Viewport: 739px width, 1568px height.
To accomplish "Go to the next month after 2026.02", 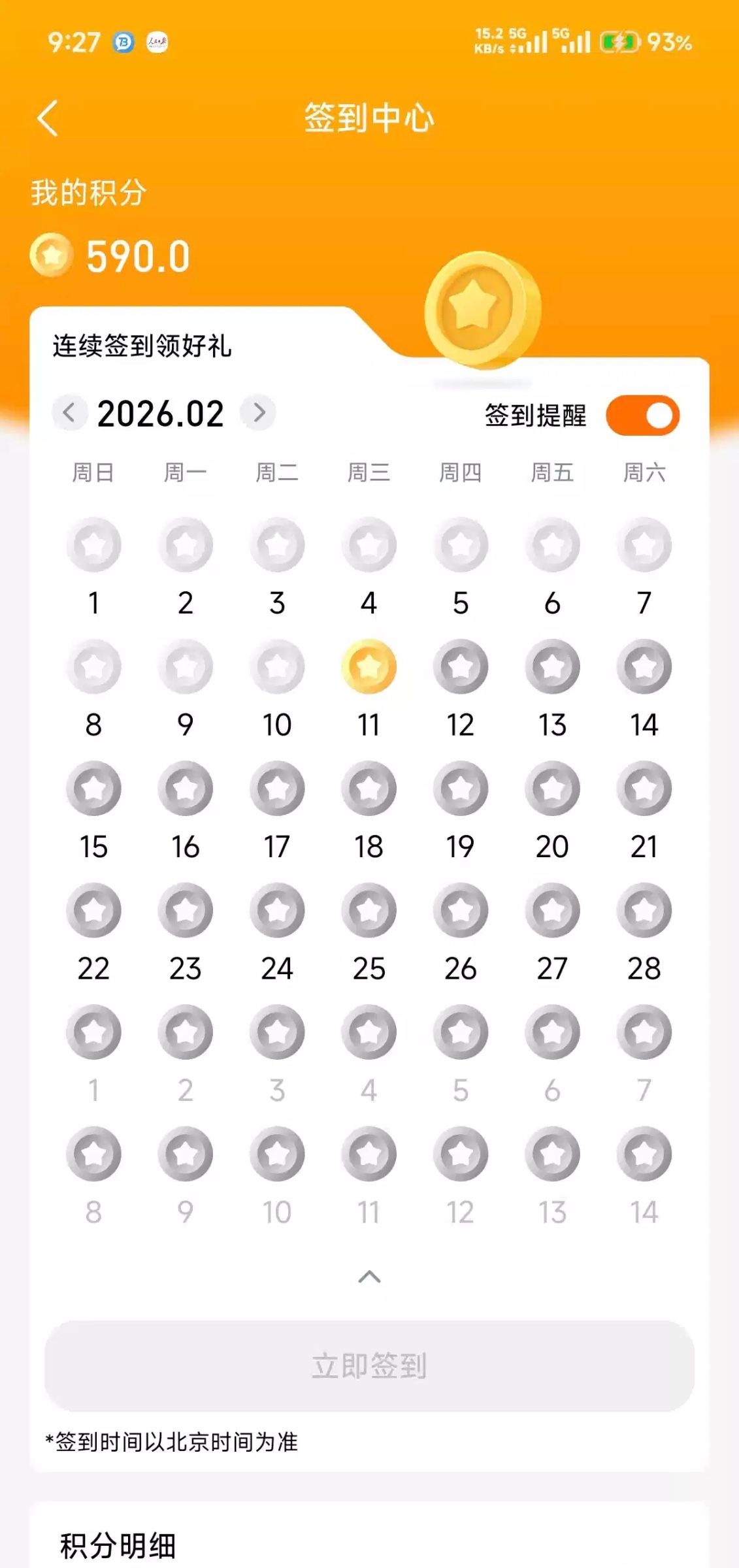I will coord(258,413).
